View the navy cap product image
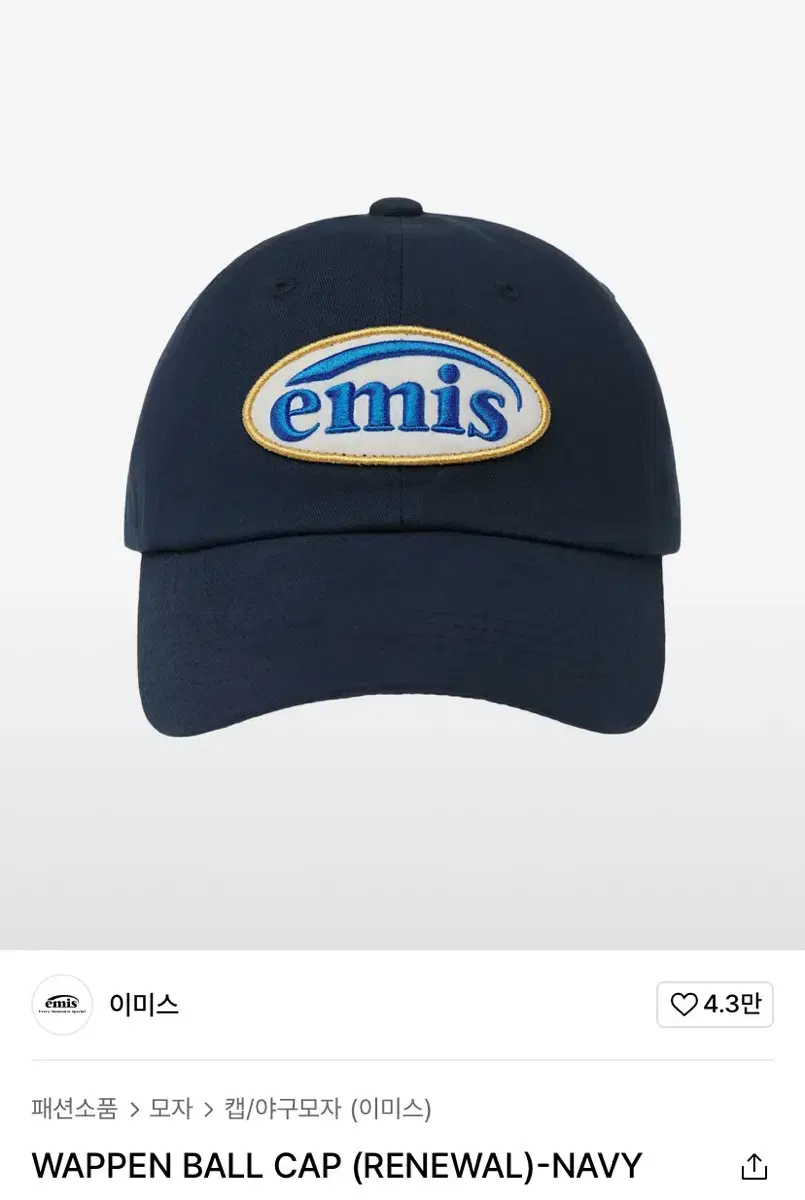Screen dimensions: 805x1200 pyautogui.click(x=402, y=470)
